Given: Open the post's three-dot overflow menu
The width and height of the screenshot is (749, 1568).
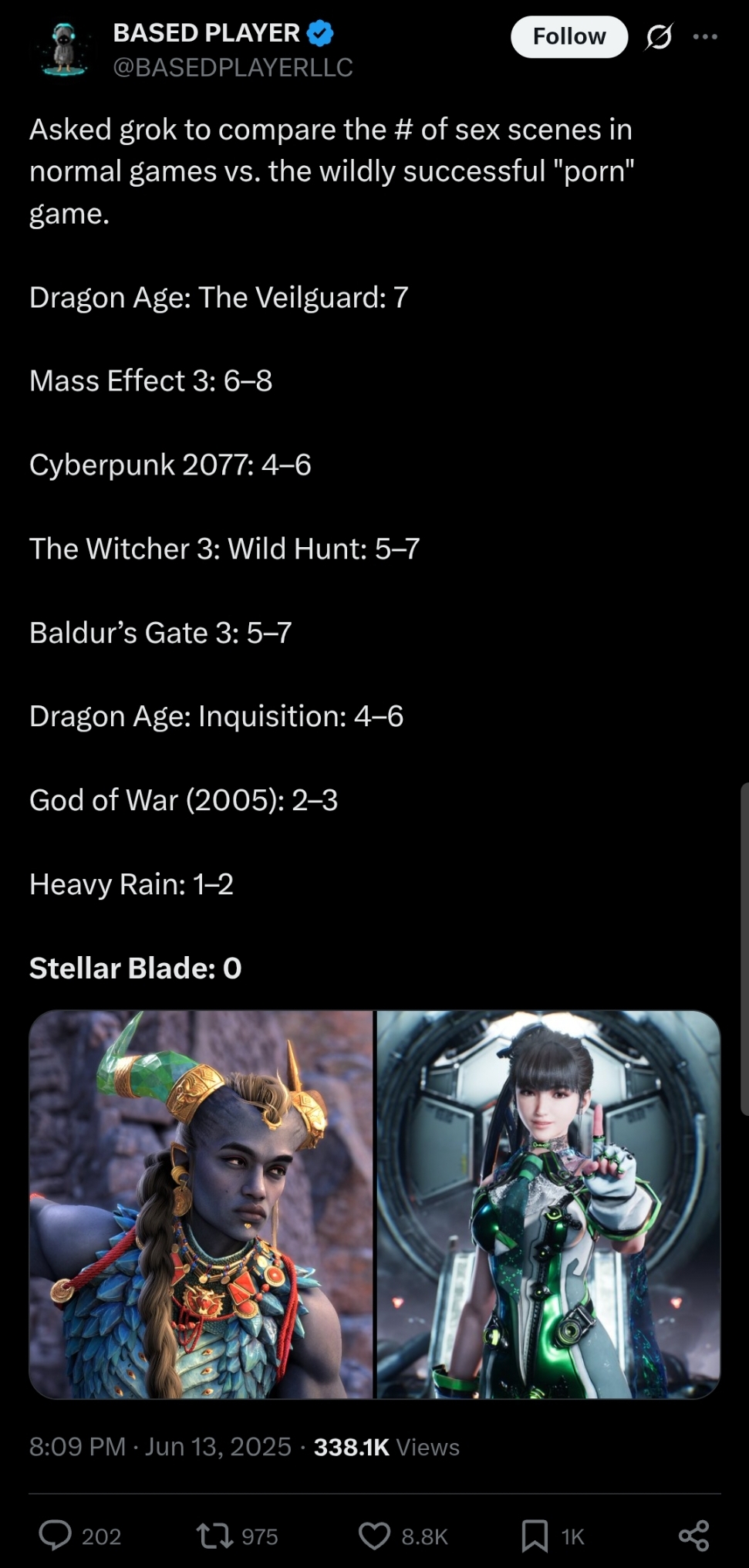Looking at the screenshot, I should [x=705, y=36].
